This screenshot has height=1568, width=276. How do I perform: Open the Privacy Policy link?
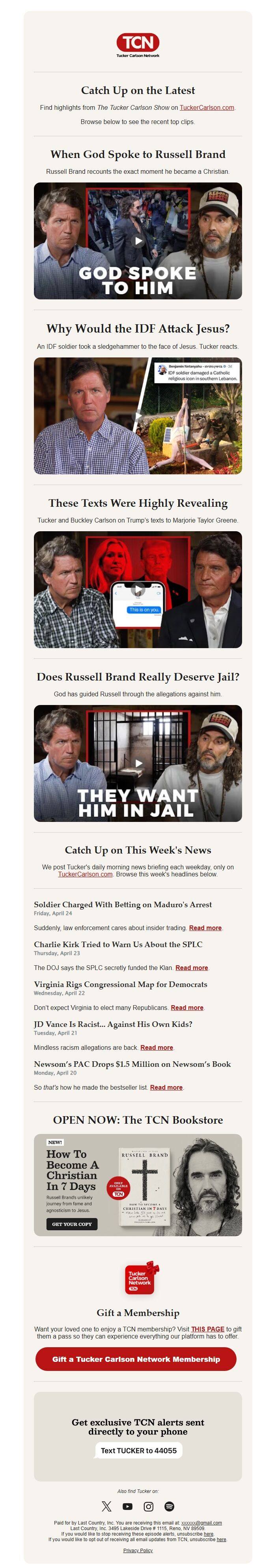pos(138,1550)
